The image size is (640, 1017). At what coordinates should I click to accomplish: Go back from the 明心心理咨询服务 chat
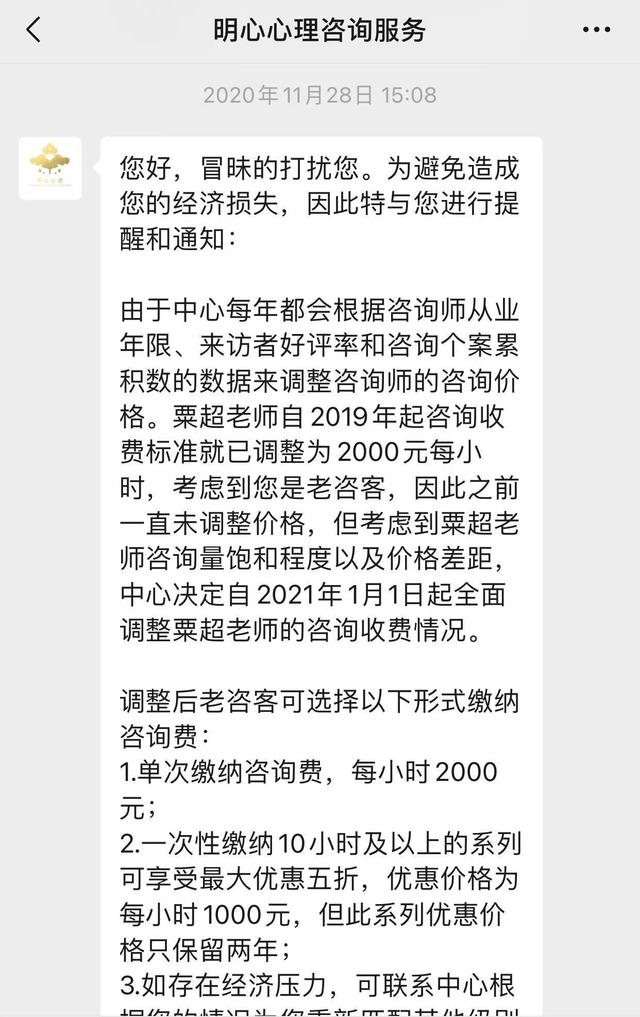coord(34,30)
